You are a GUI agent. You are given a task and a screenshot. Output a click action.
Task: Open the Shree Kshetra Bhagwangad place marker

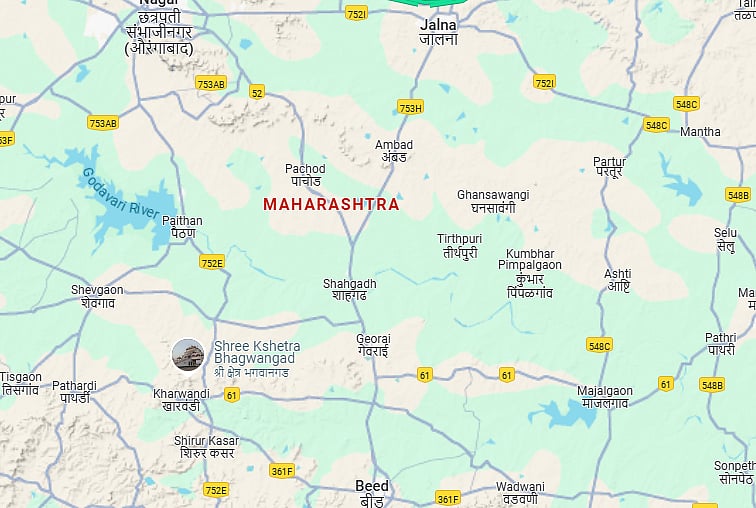(188, 354)
